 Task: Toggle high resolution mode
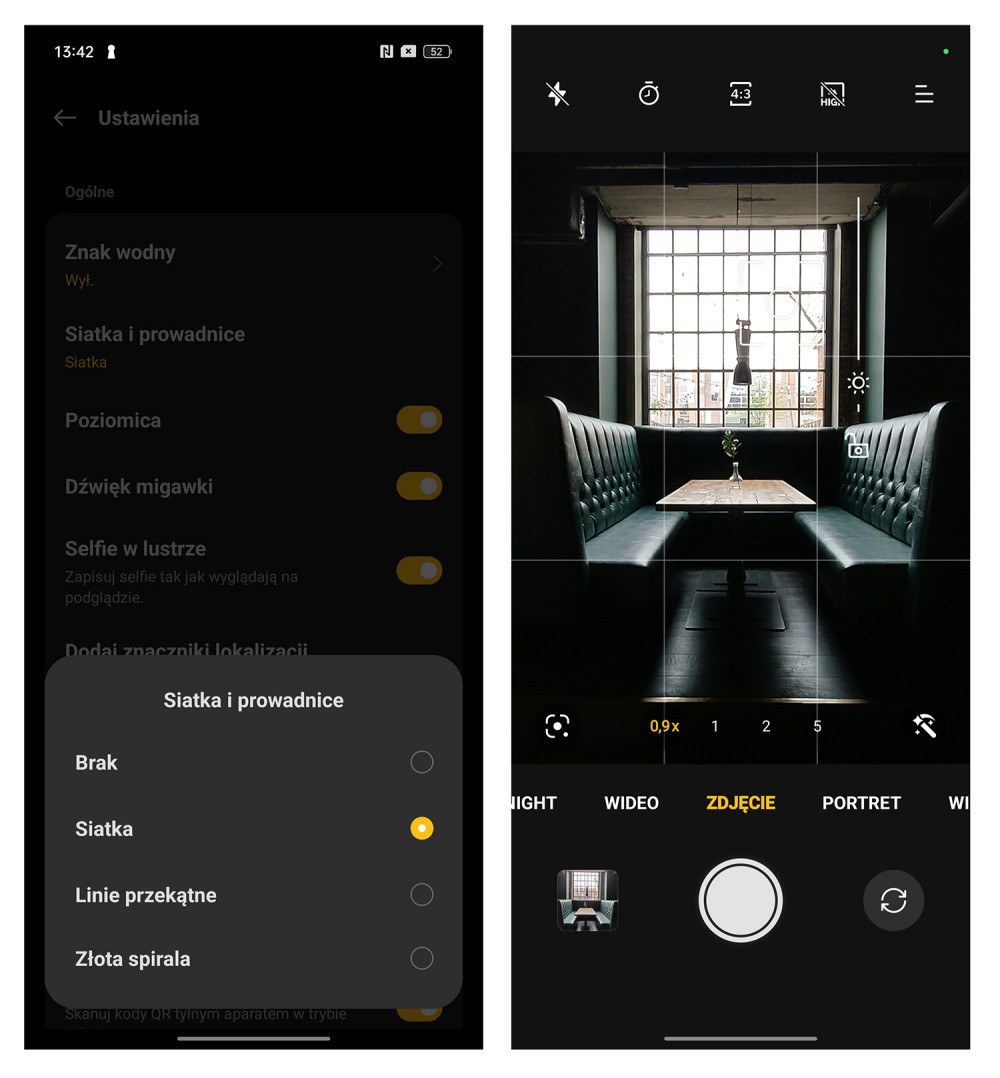[832, 94]
